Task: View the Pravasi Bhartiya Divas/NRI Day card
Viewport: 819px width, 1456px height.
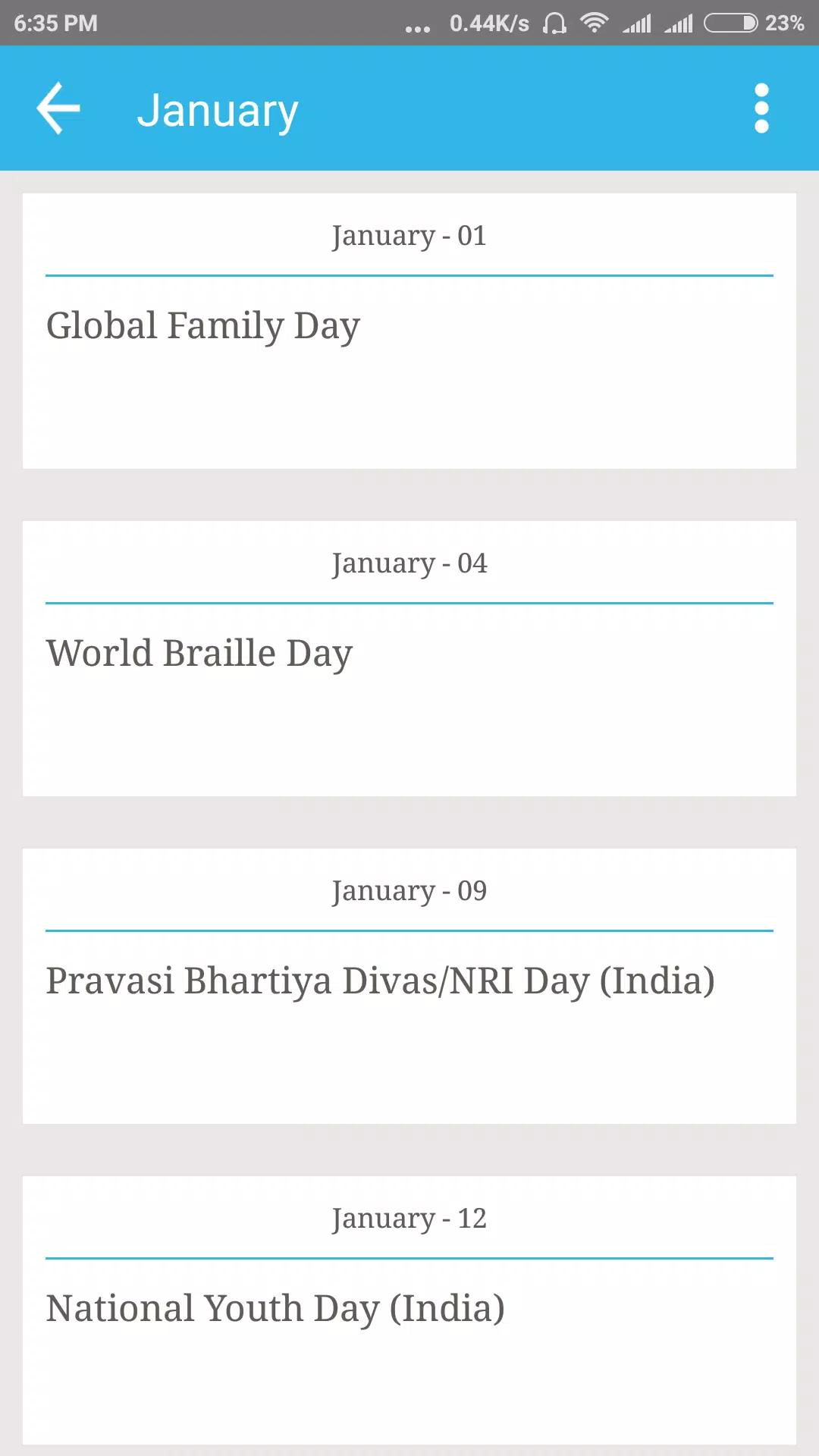Action: click(x=409, y=986)
